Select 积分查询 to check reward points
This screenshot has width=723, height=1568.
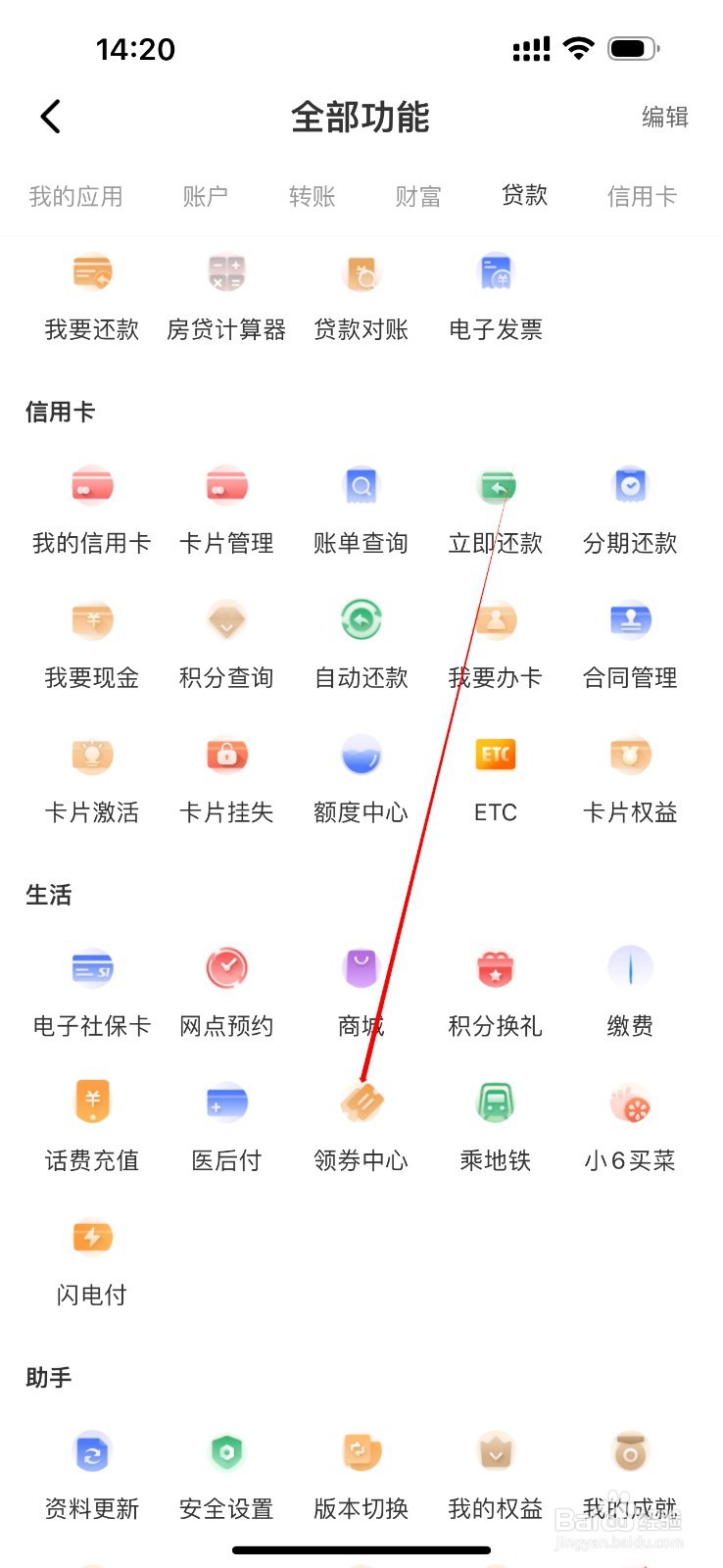click(225, 642)
